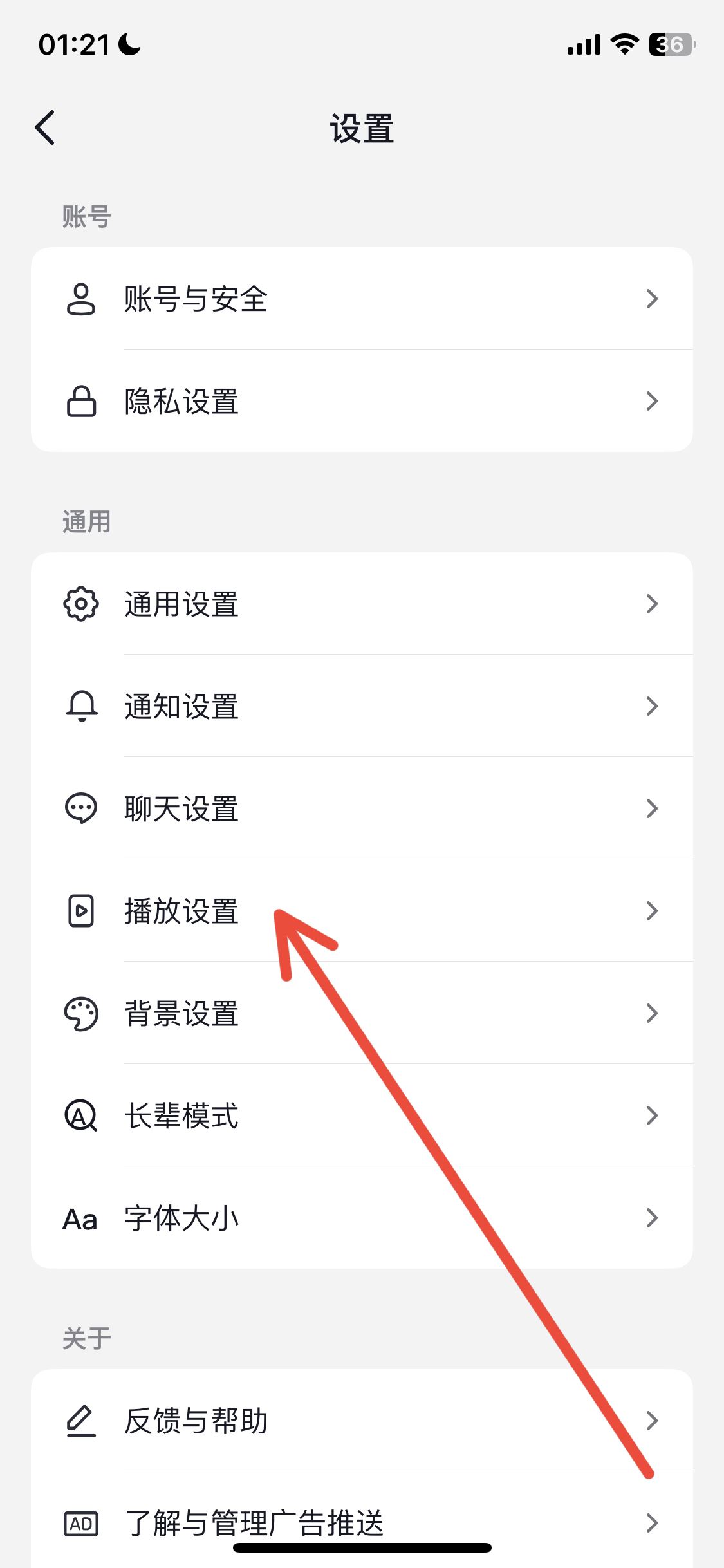Click the chat bubble icon beside 聊天设置
The width and height of the screenshot is (724, 1568).
tap(80, 808)
